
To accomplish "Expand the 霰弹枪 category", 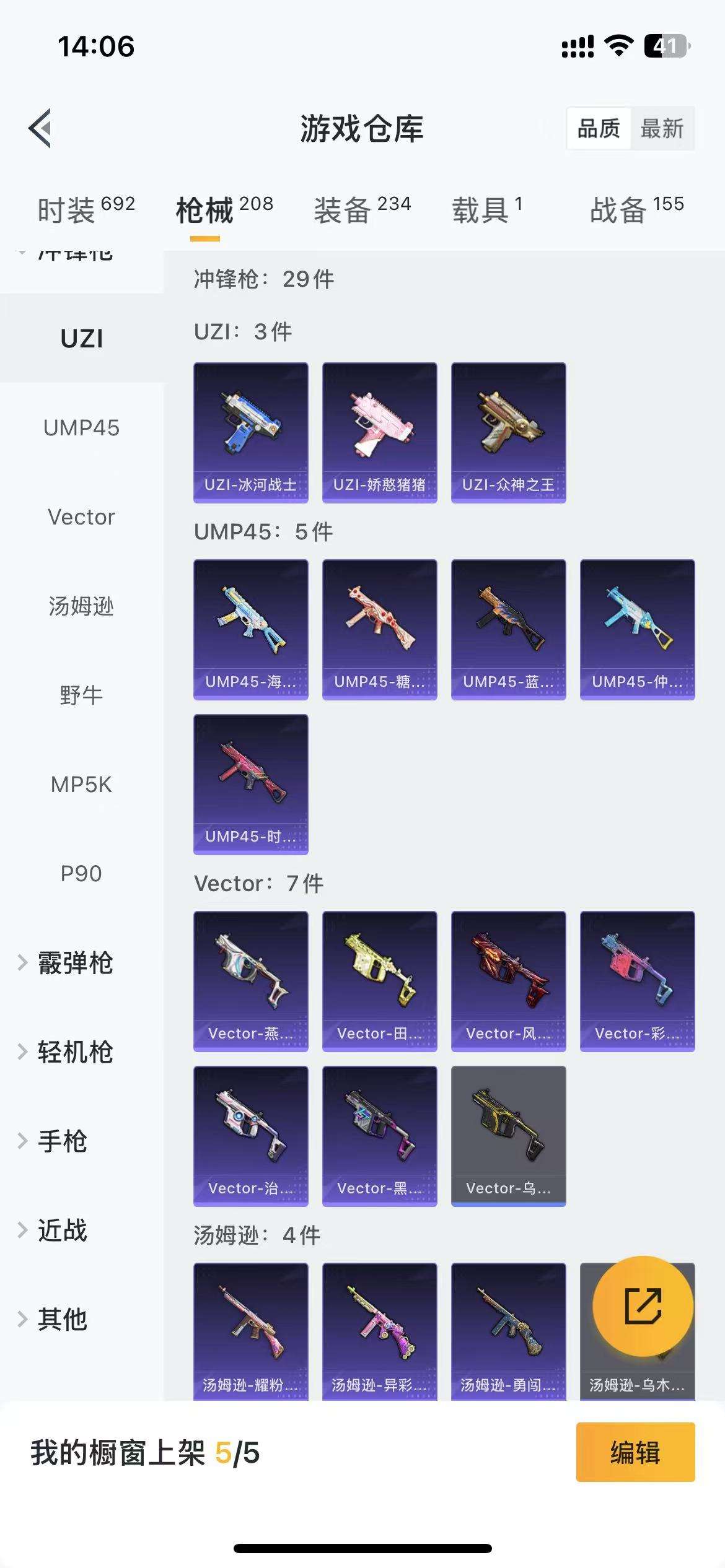I will pyautogui.click(x=74, y=963).
